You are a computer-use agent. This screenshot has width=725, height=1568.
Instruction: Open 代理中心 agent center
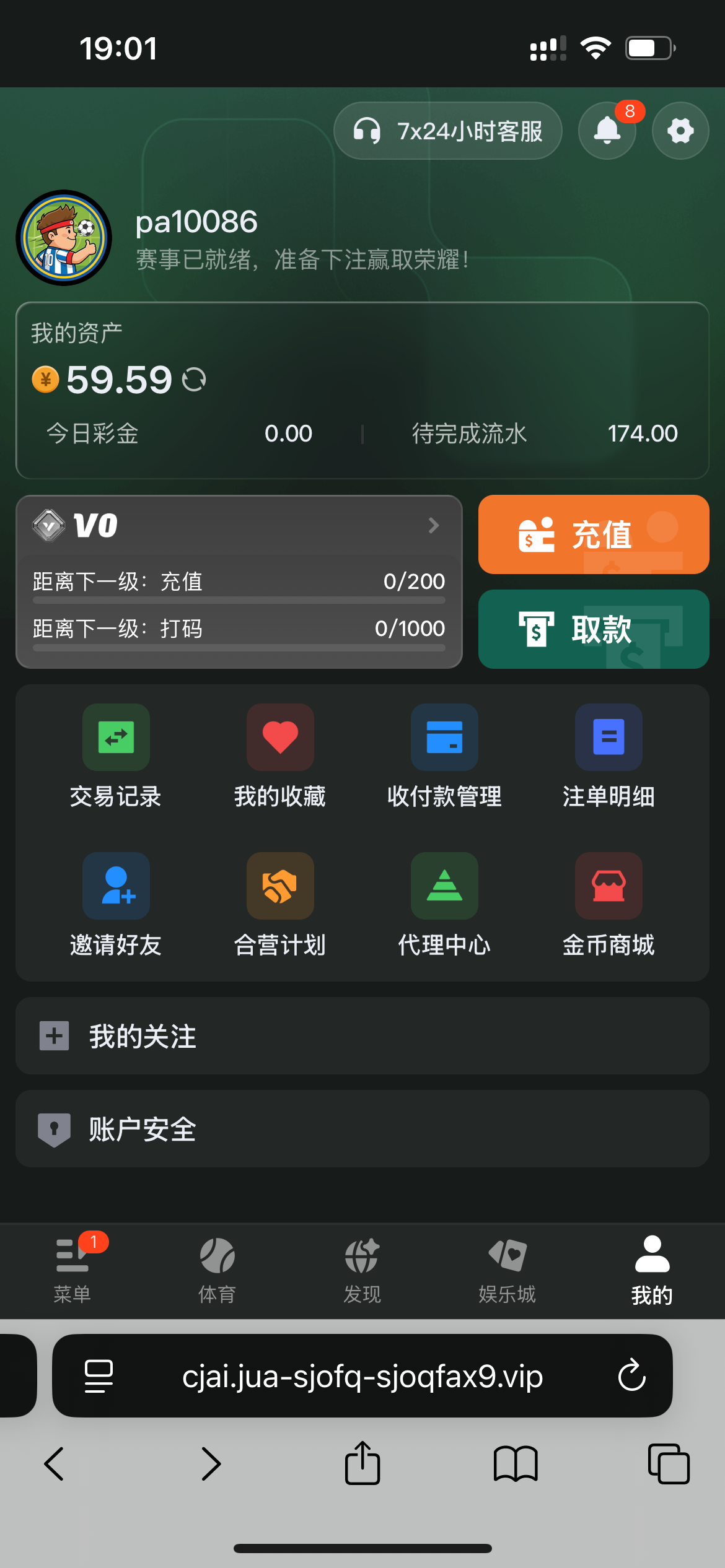[444, 905]
